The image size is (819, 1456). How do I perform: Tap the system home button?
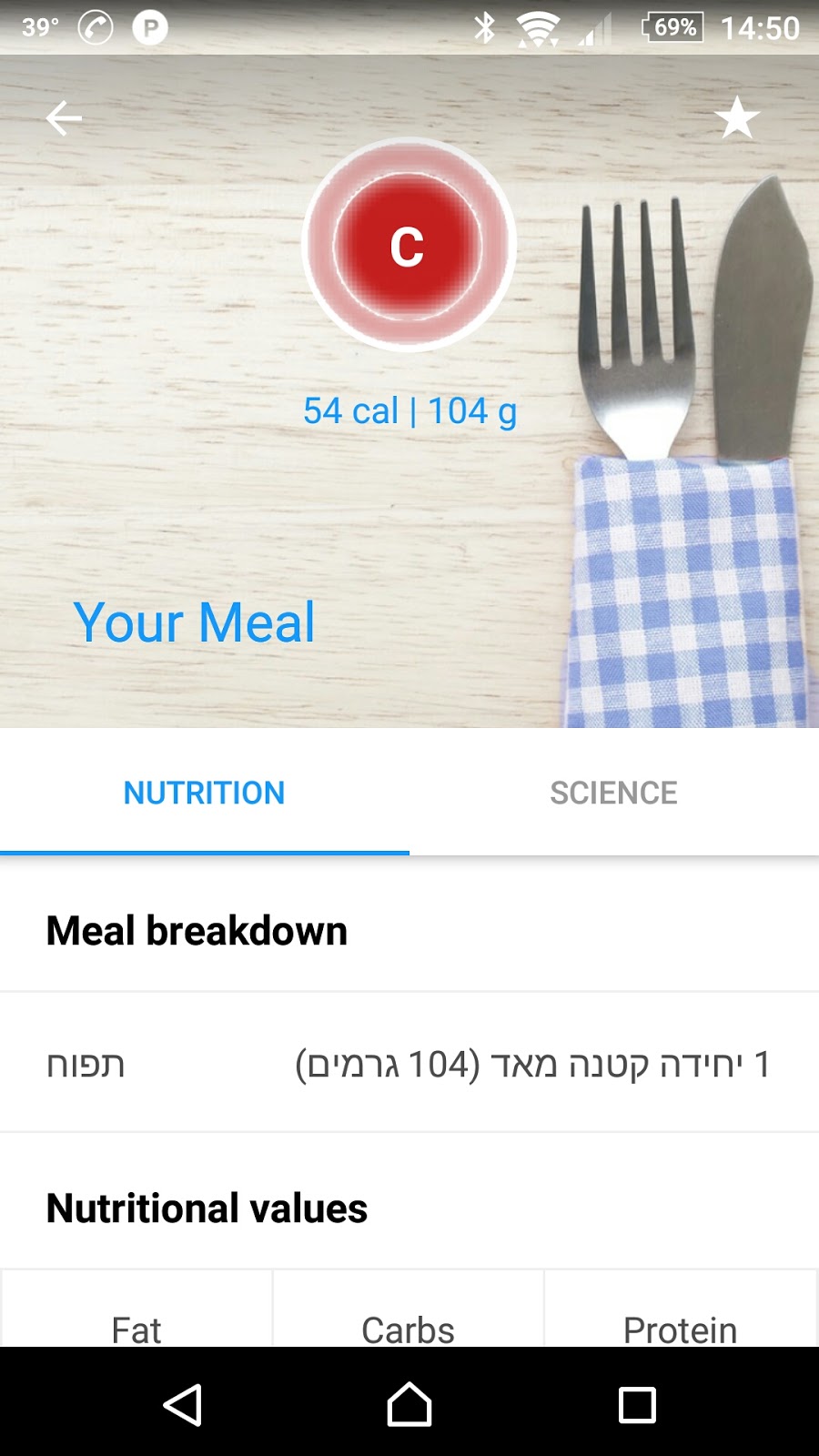409,1404
